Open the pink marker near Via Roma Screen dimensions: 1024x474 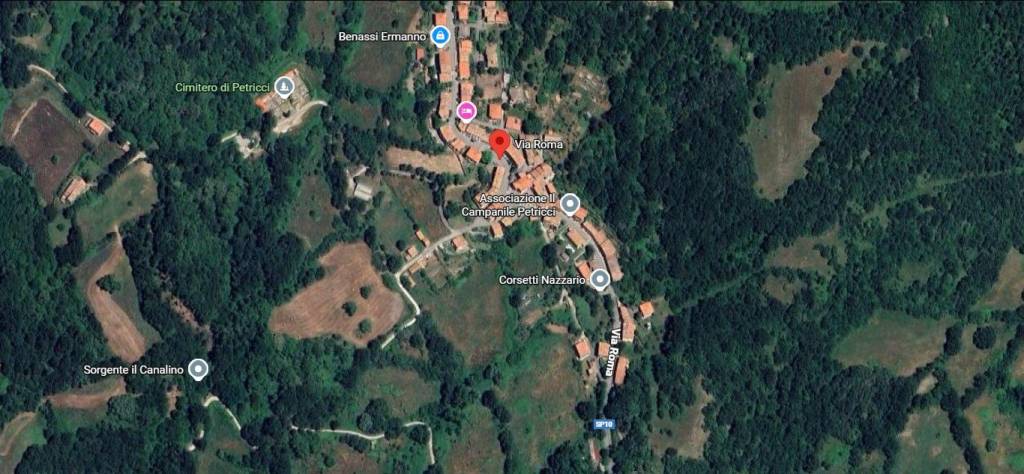pyautogui.click(x=465, y=110)
